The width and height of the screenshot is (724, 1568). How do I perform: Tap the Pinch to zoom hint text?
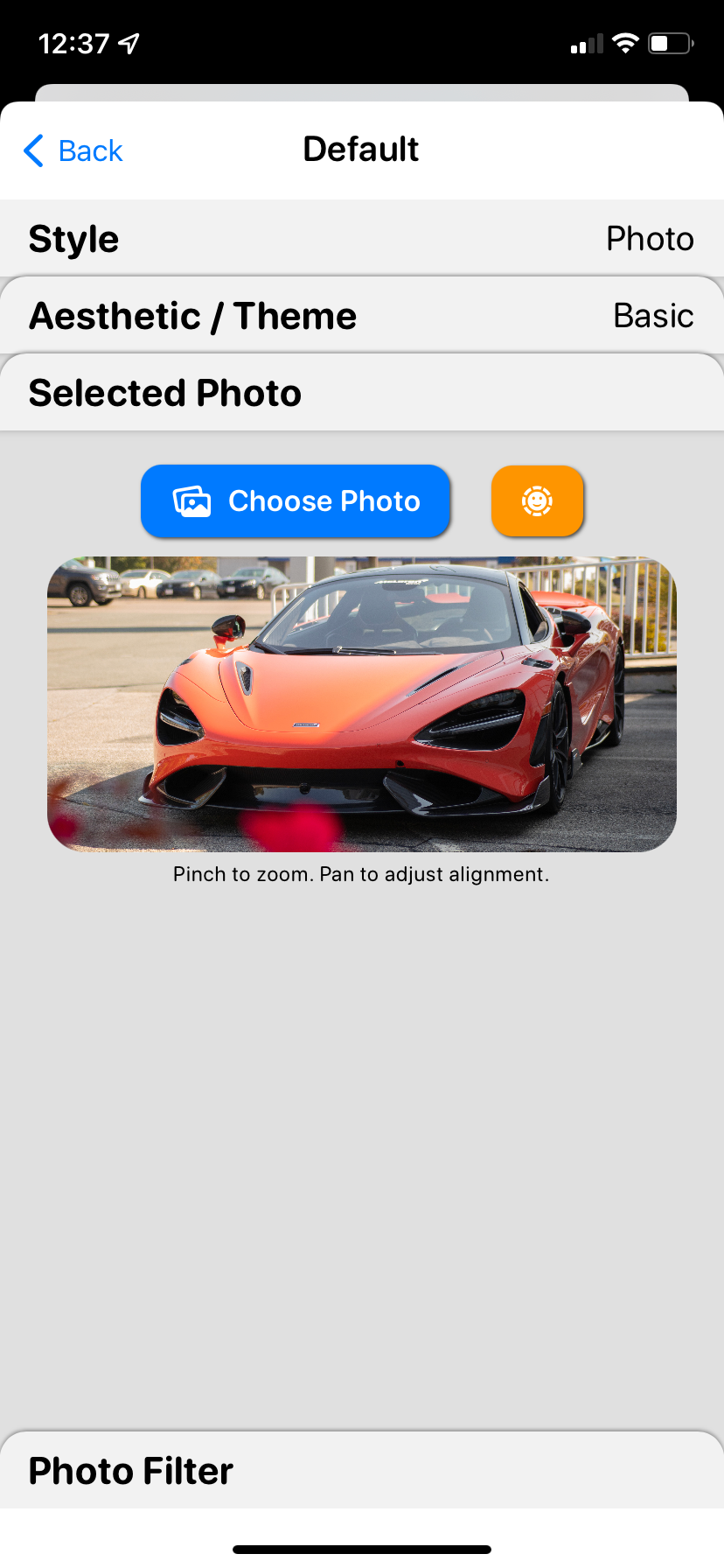[x=360, y=873]
